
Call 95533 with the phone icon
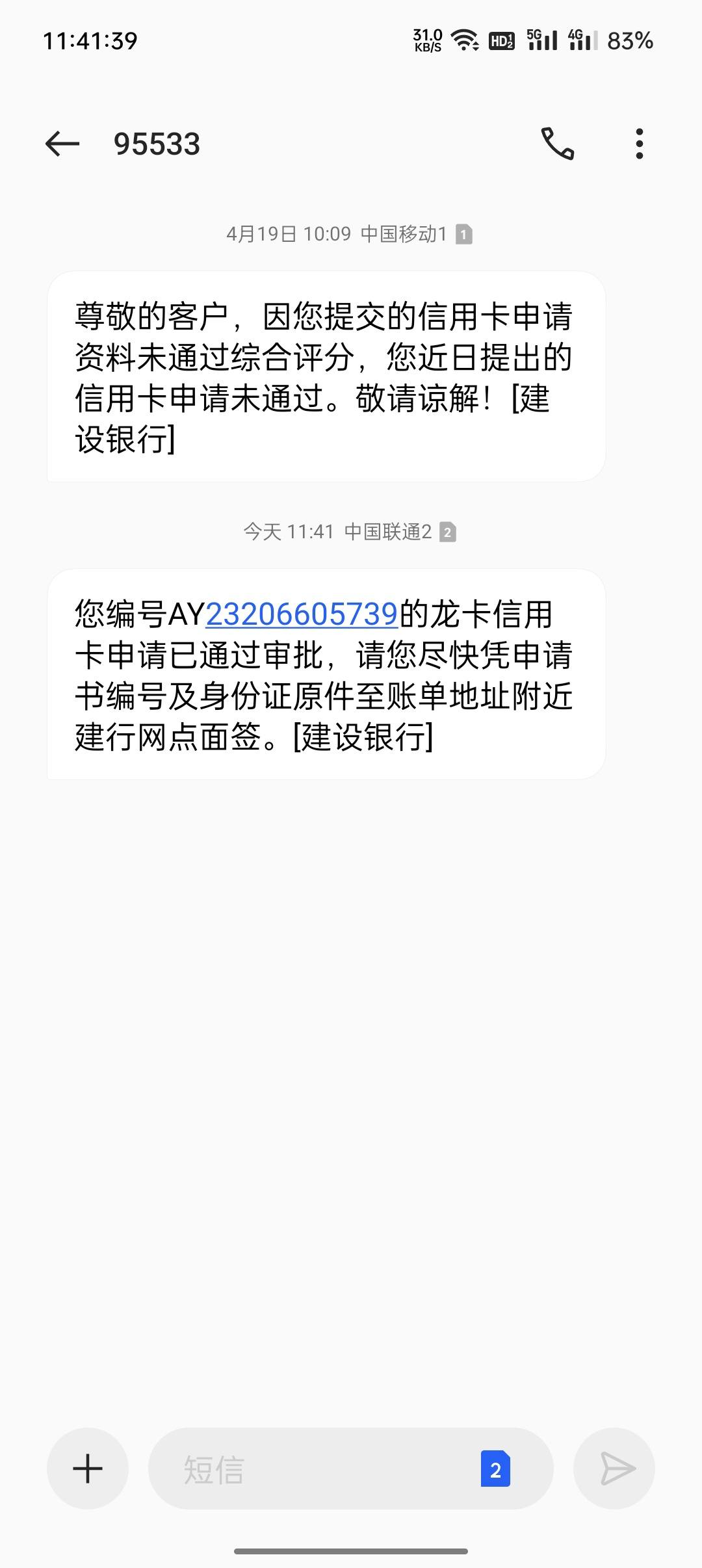coord(558,144)
